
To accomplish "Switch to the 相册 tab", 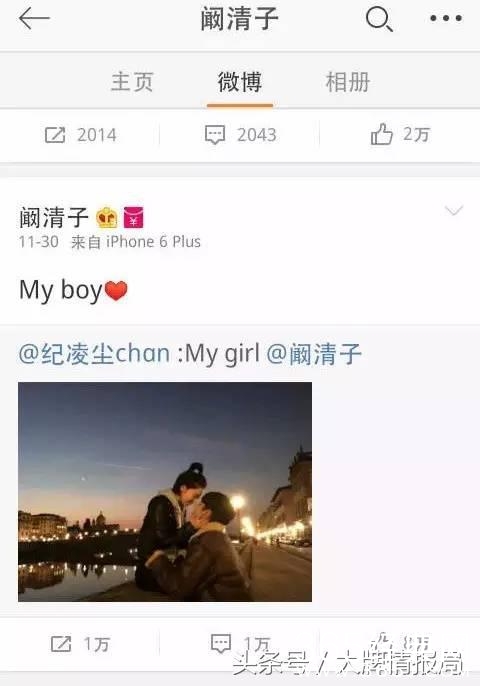I will 347,82.
